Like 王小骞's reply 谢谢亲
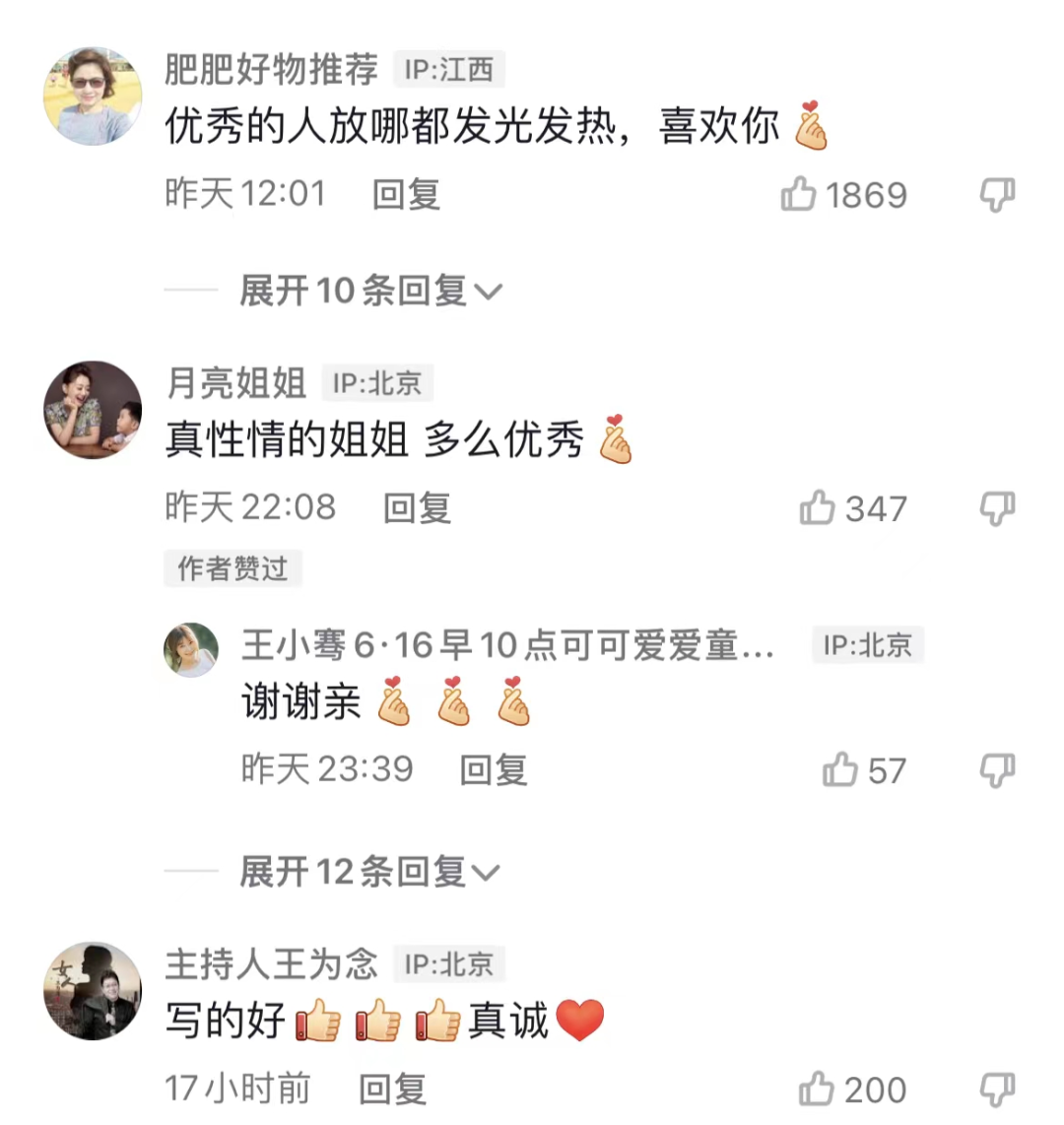Viewport: 1064px width, 1125px height. (840, 769)
